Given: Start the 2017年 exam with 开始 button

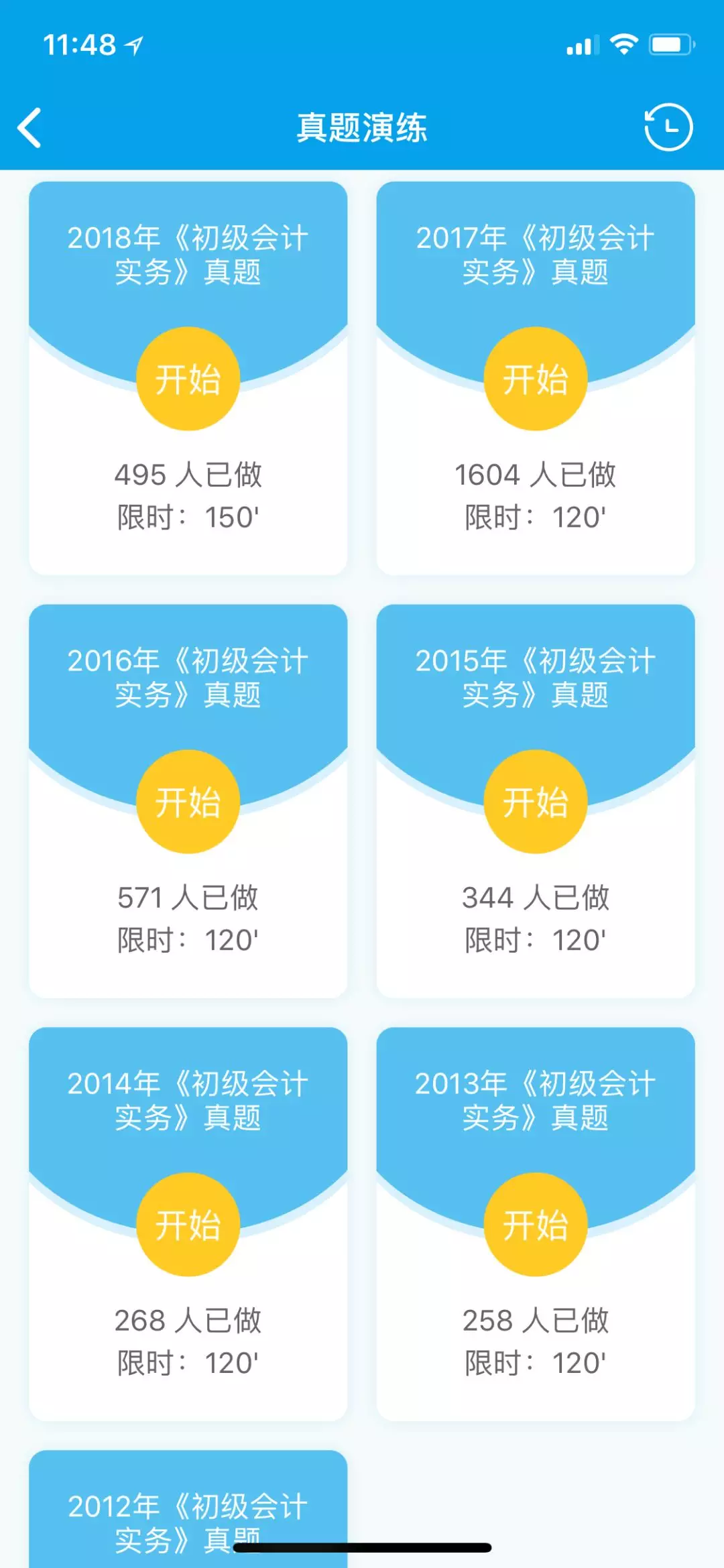Looking at the screenshot, I should pos(536,379).
